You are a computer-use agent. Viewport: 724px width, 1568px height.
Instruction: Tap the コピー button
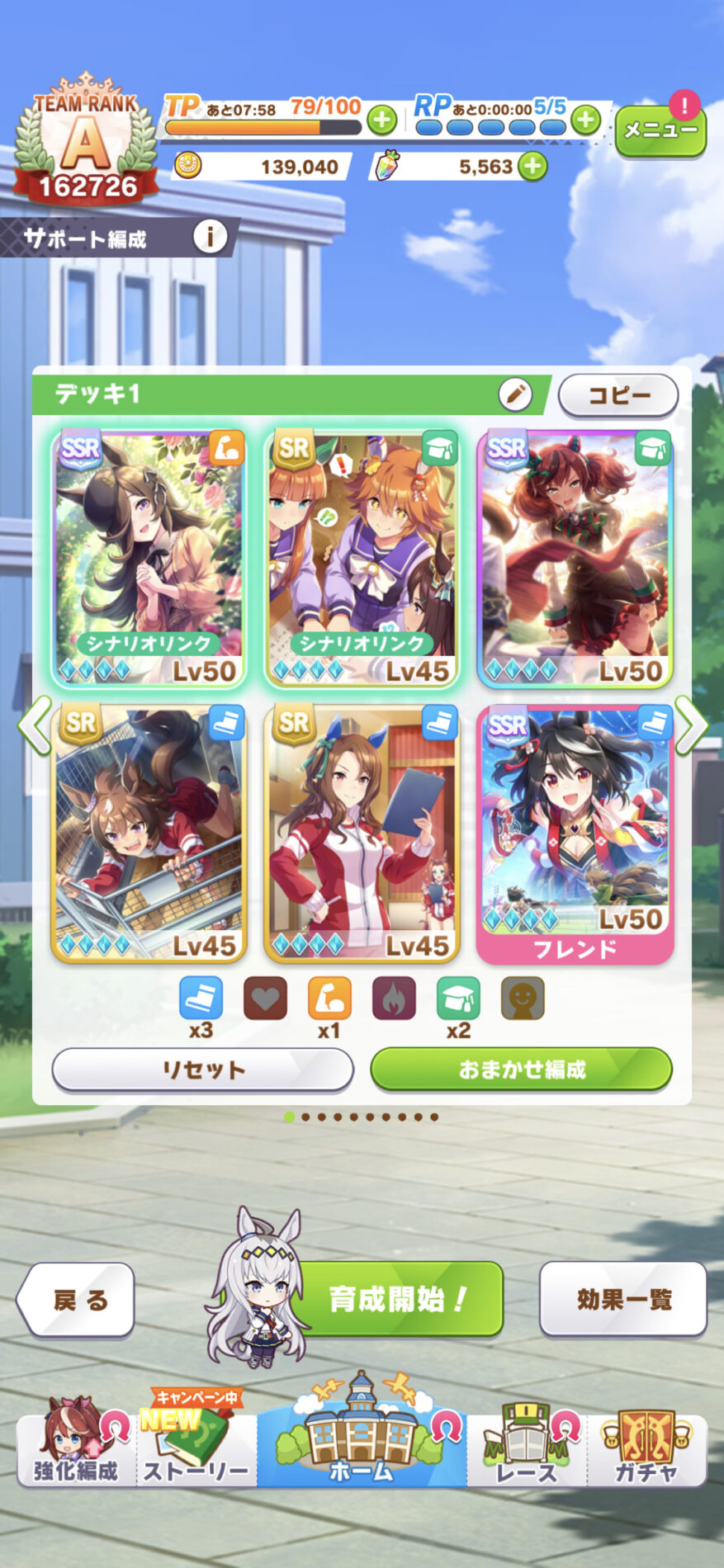618,395
